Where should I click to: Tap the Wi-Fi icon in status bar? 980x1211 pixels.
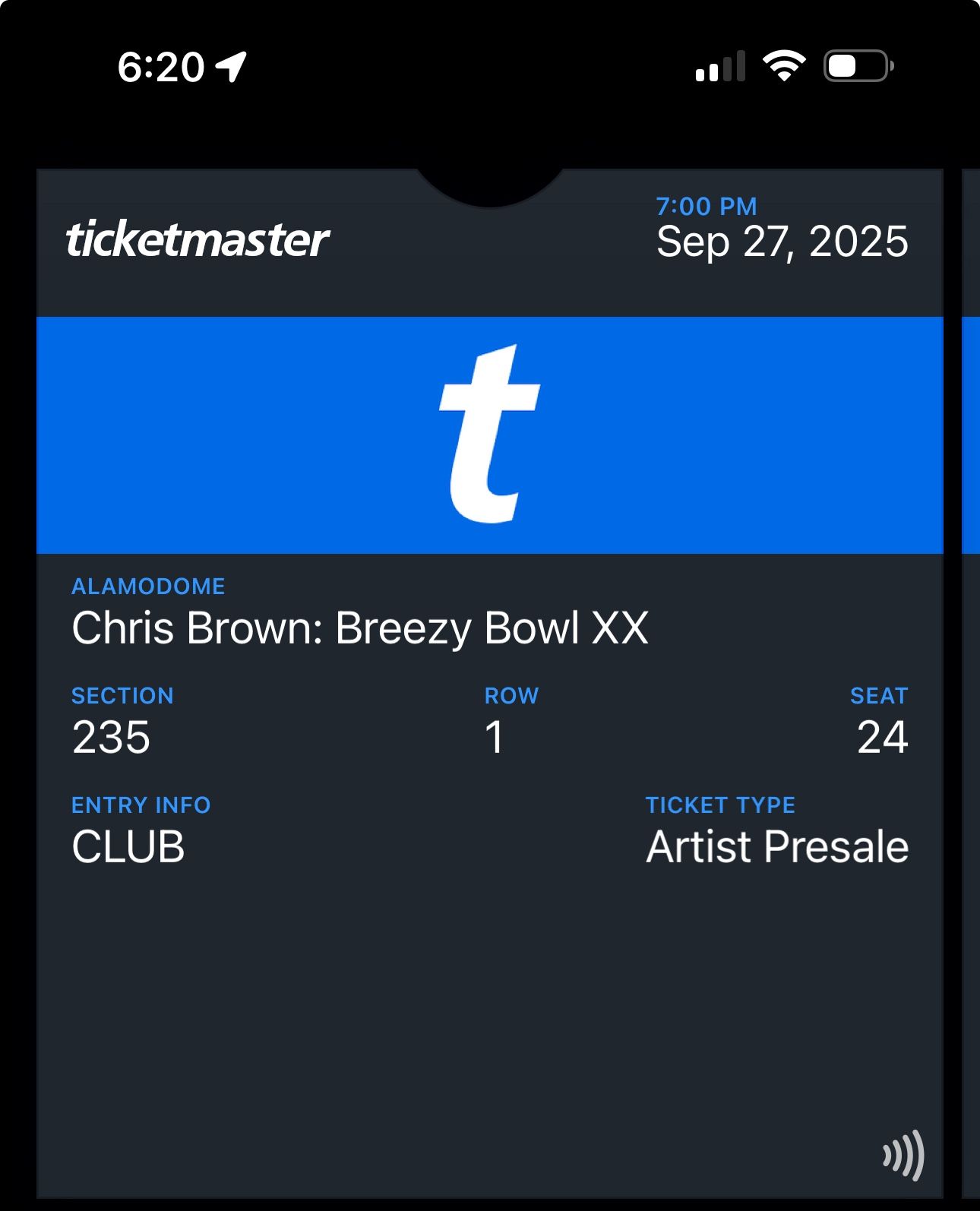(x=782, y=65)
